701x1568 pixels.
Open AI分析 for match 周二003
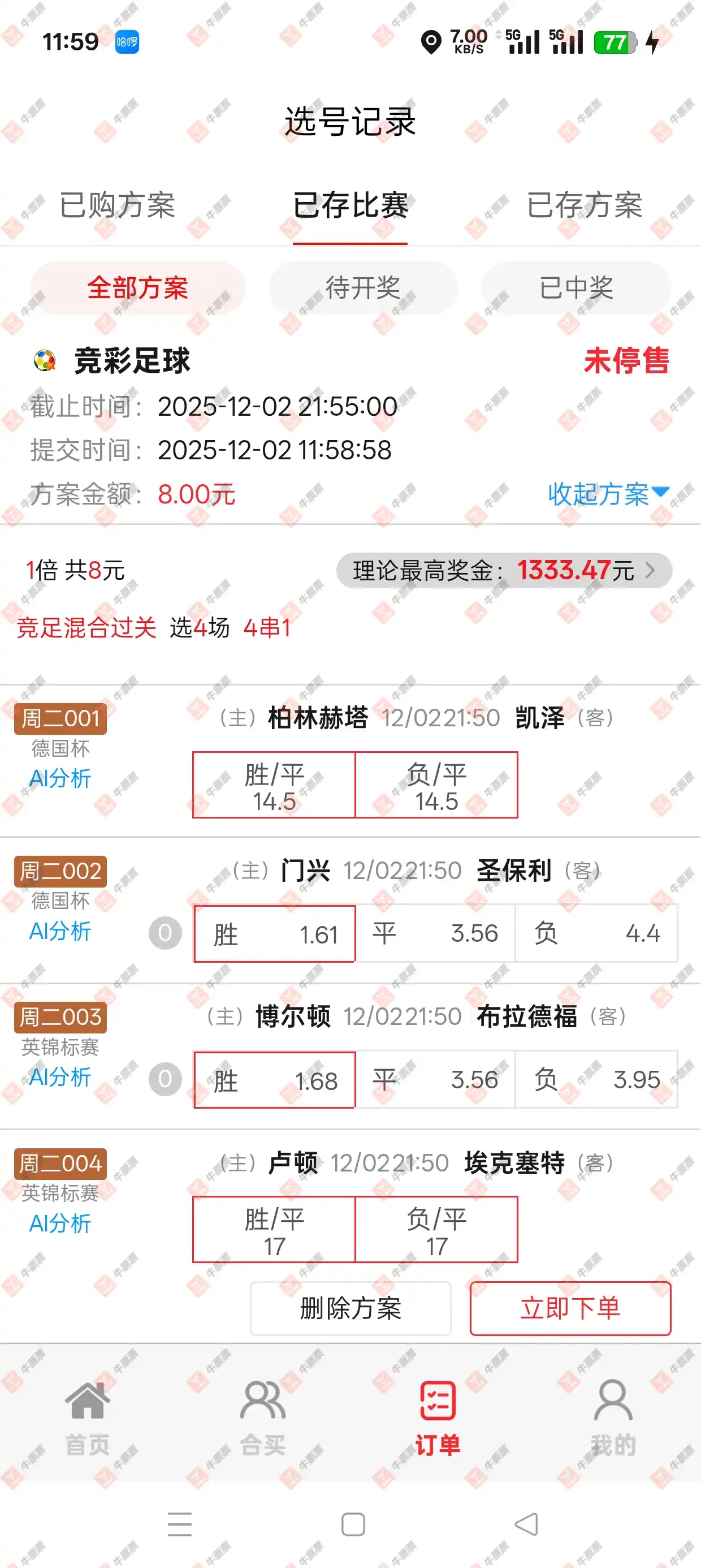pyautogui.click(x=60, y=1077)
